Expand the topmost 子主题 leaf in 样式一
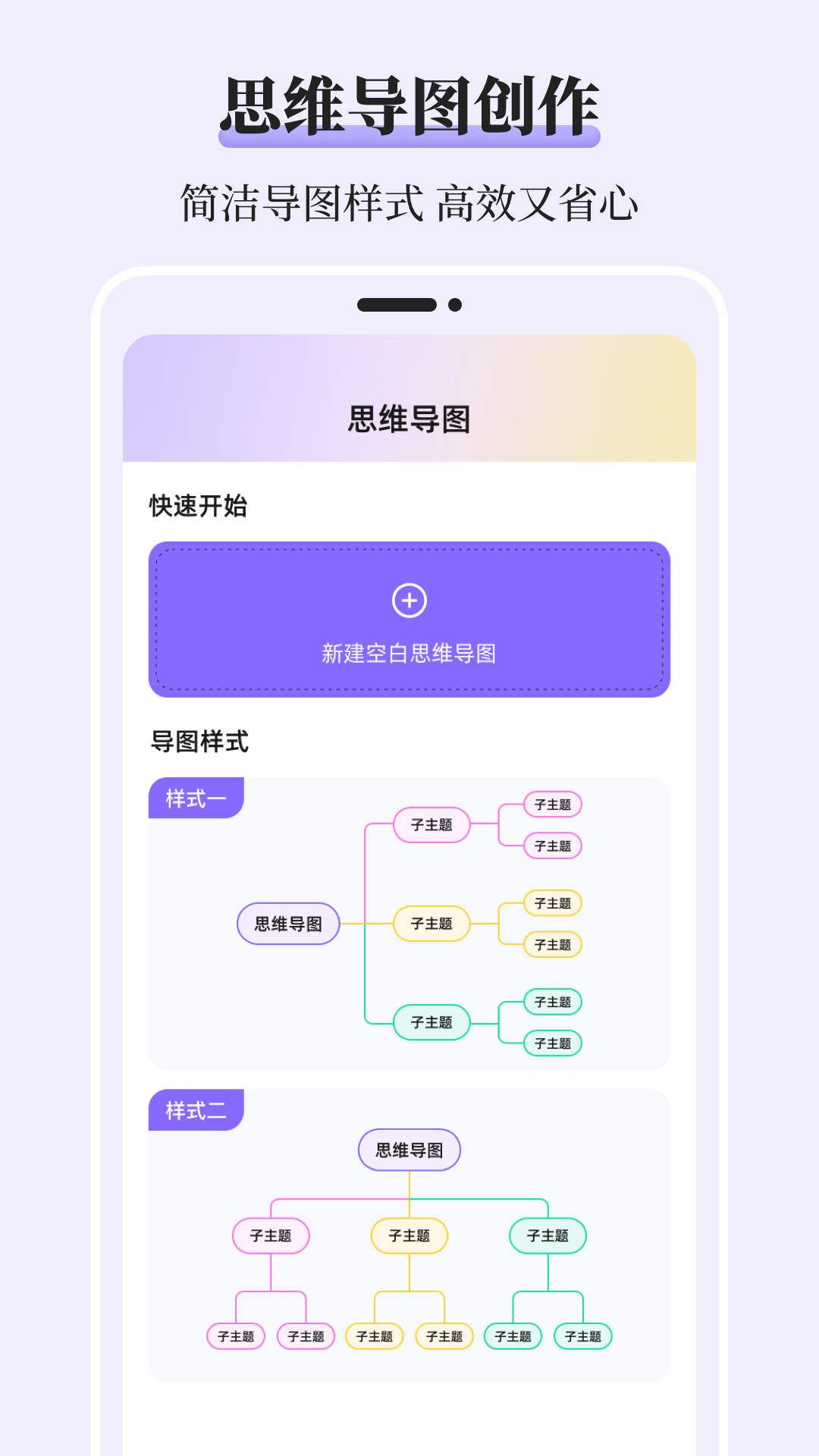This screenshot has height=1456, width=819. pos(551,803)
